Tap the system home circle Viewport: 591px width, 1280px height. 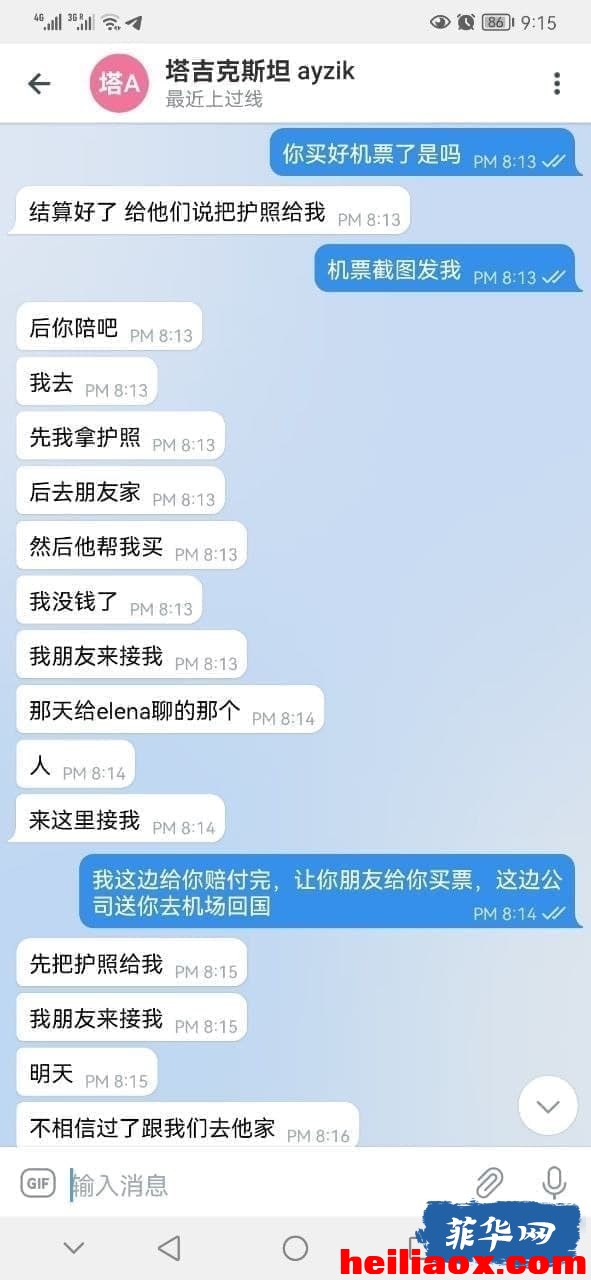[295, 1247]
